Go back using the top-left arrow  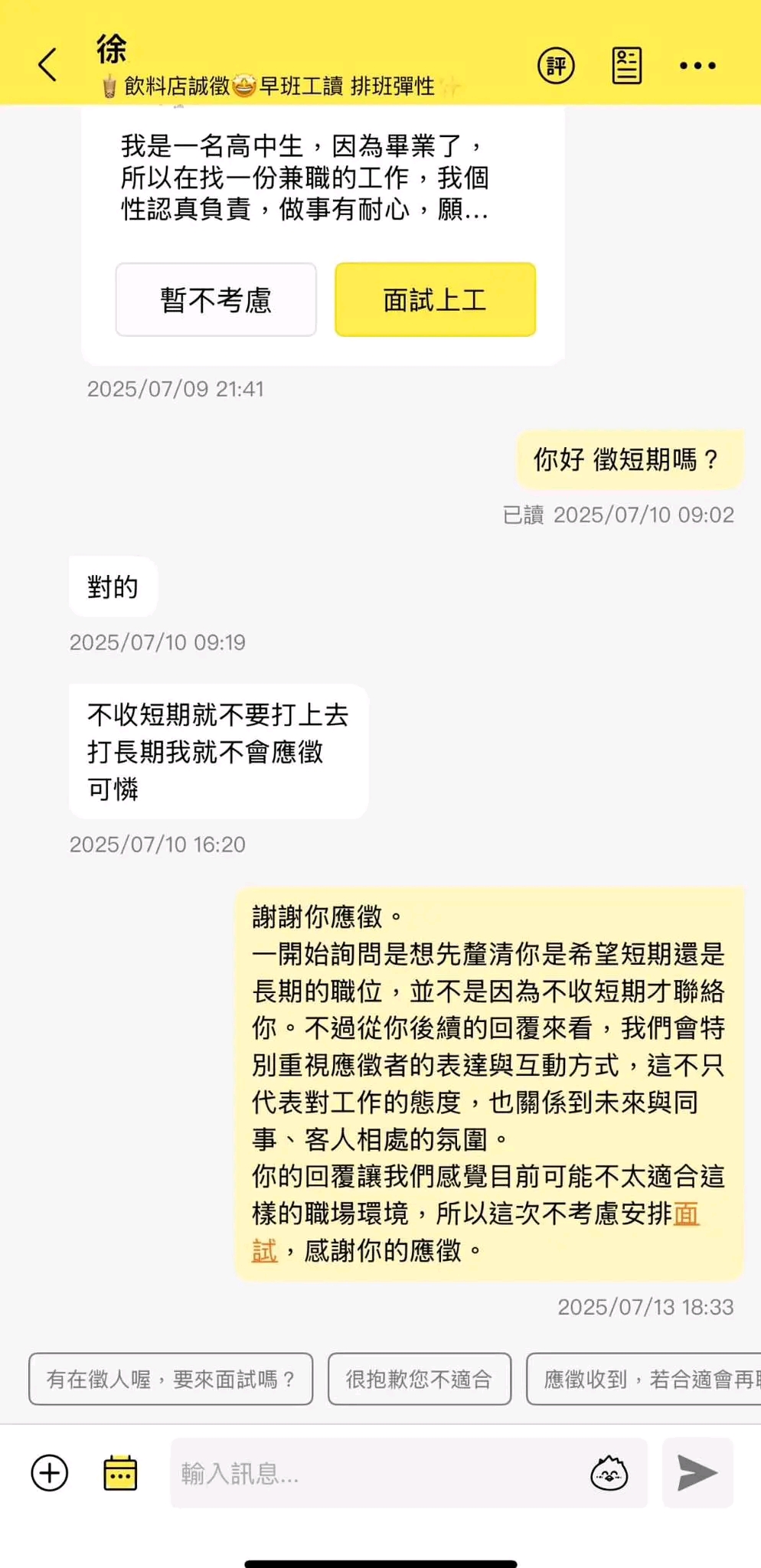[x=47, y=64]
